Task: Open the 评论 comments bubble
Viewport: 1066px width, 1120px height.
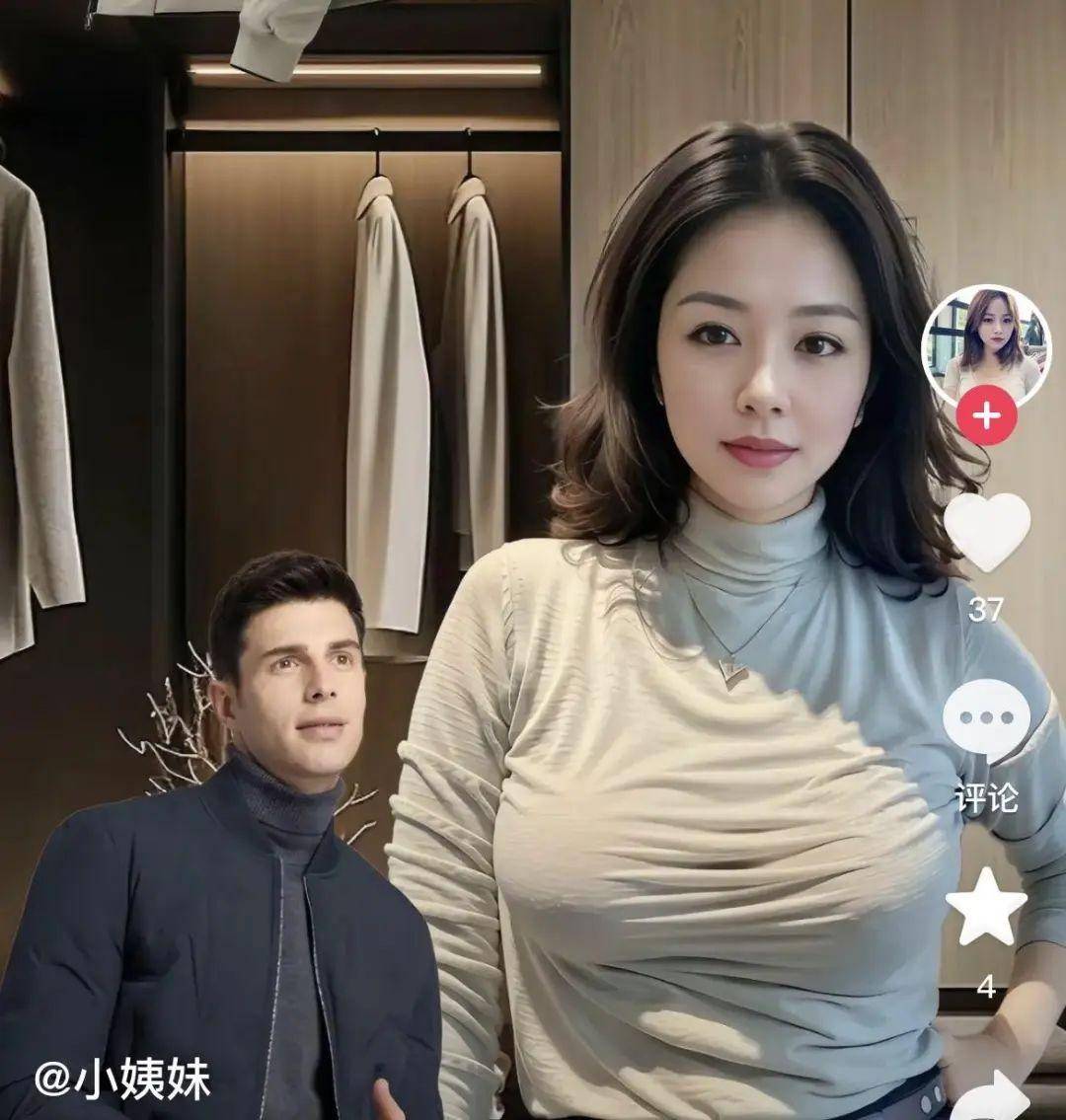Action: click(986, 721)
